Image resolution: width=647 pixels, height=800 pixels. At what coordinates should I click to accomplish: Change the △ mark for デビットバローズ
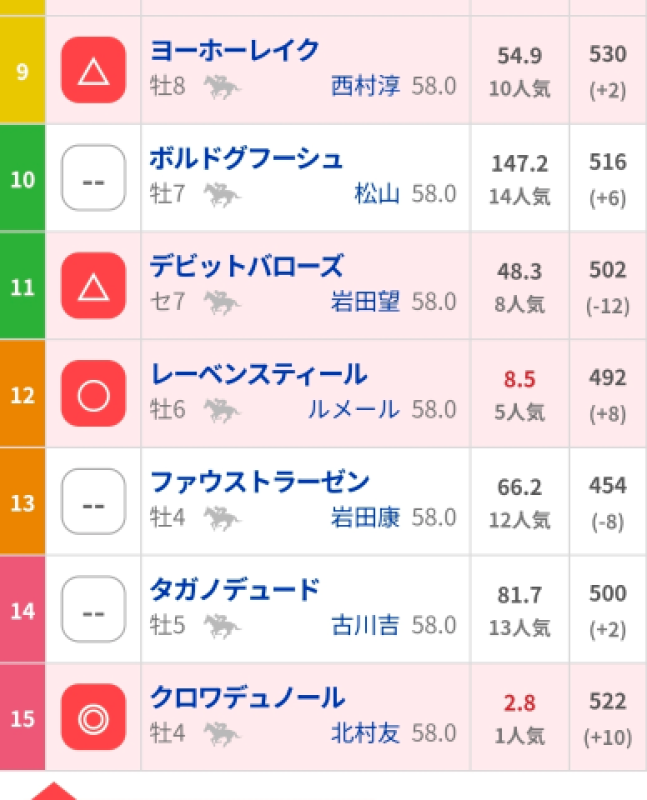[93, 286]
